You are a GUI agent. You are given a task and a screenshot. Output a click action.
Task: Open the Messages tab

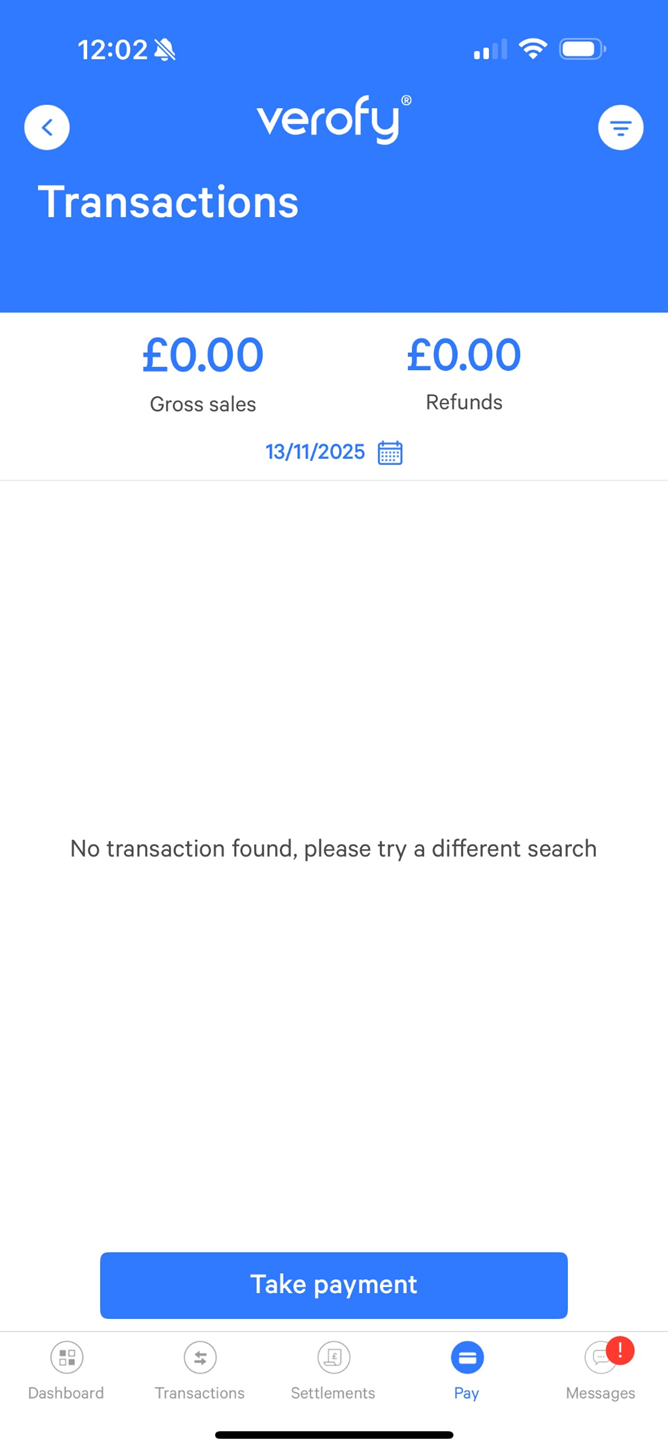point(600,1370)
